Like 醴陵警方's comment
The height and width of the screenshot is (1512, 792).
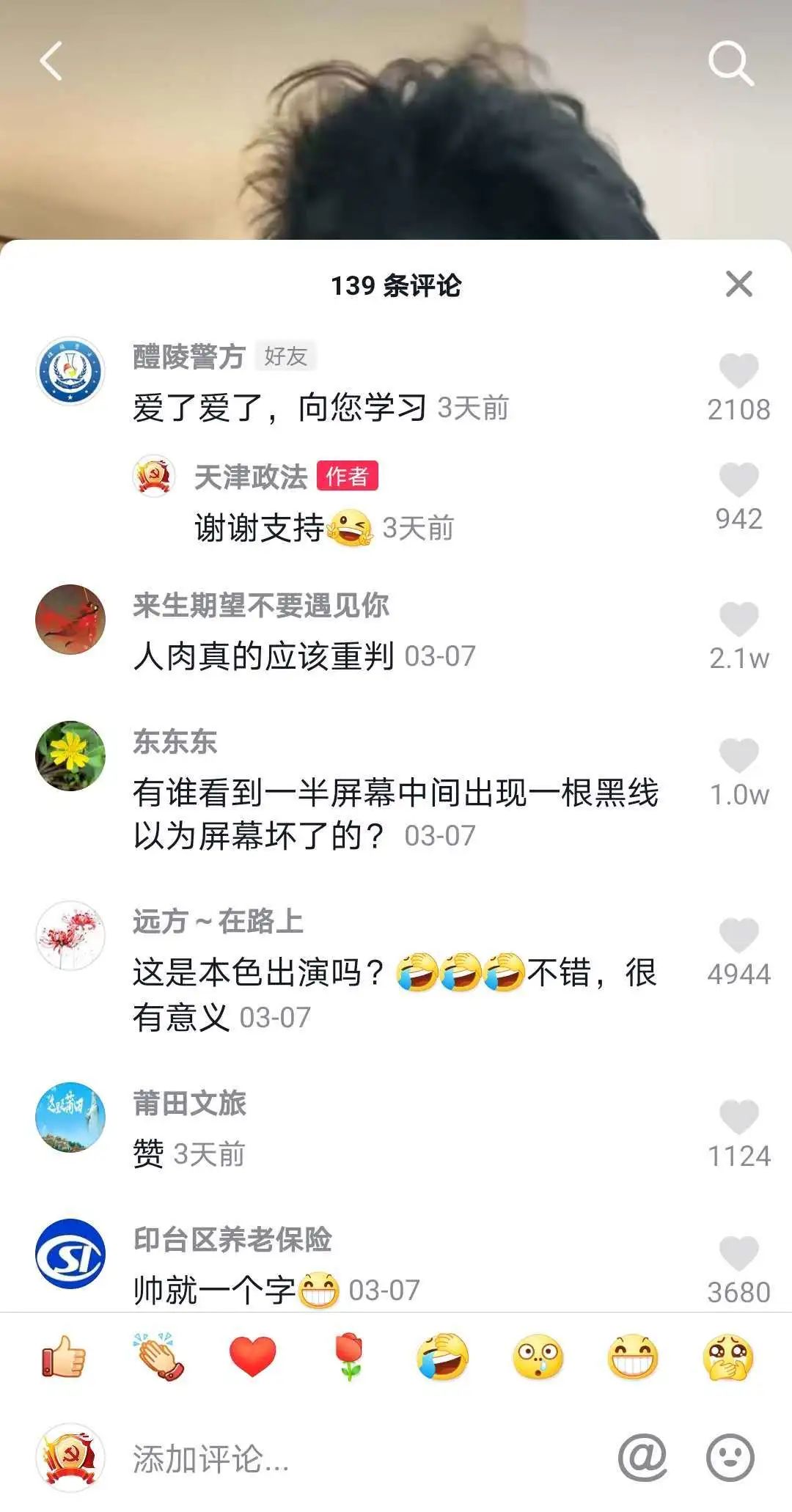pyautogui.click(x=738, y=370)
